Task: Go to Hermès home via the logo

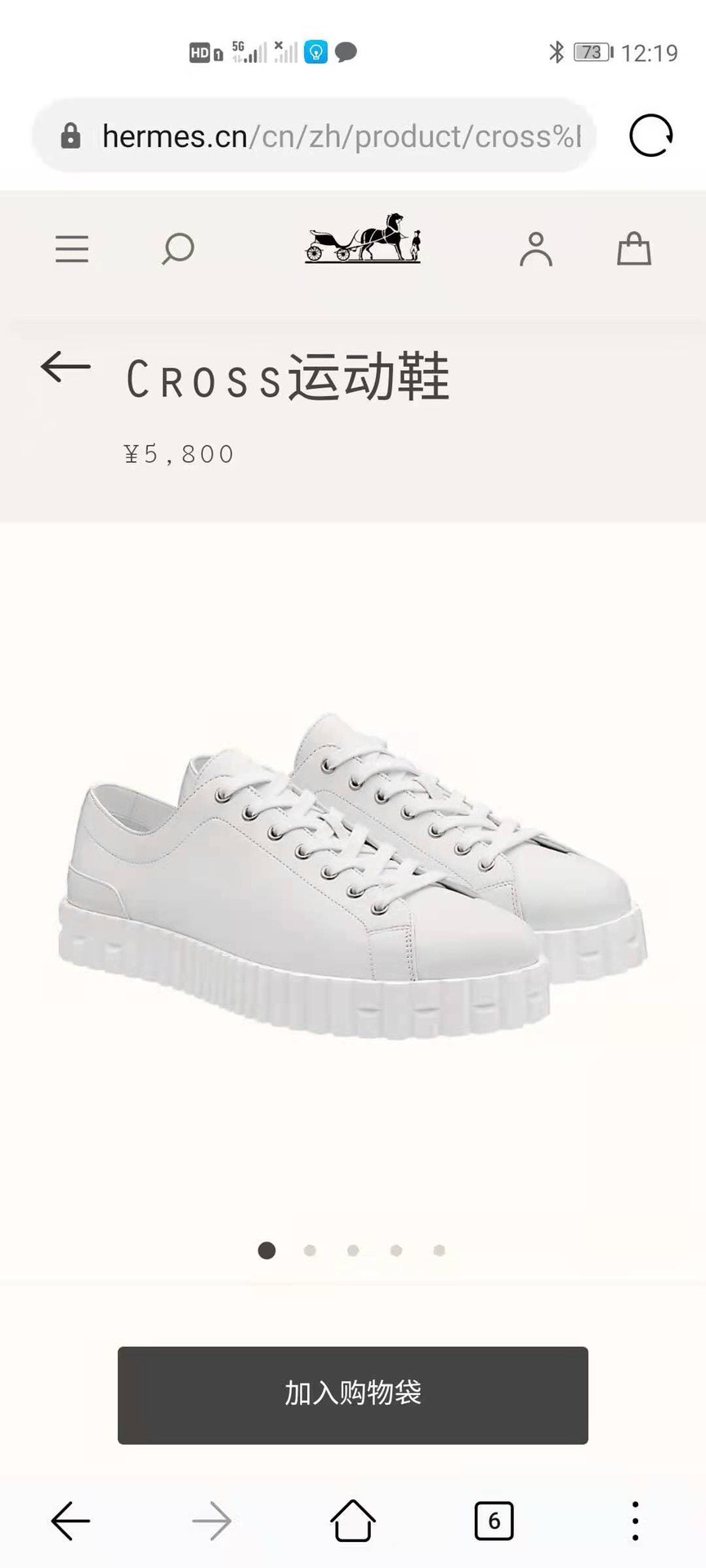Action: 363,238
